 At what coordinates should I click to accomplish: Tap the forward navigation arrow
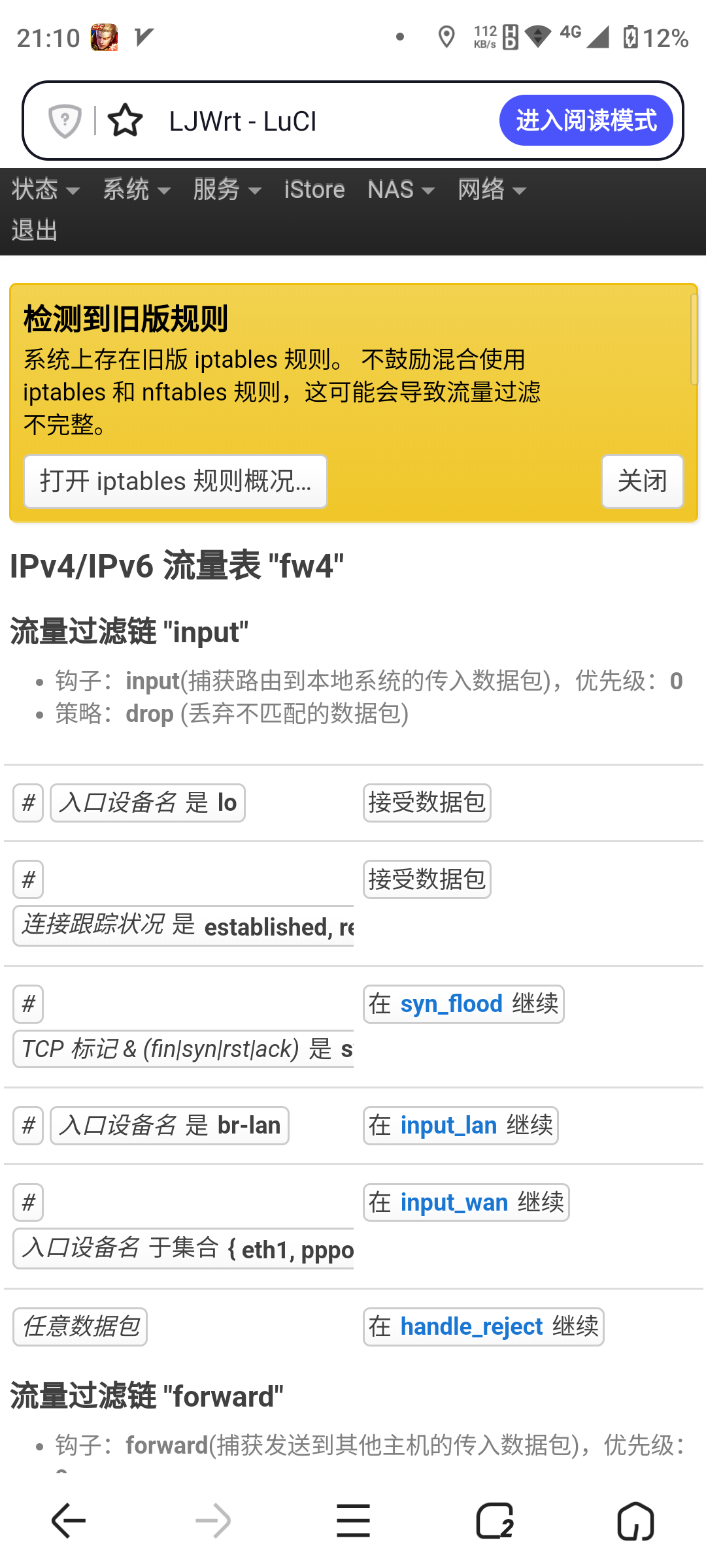212,1520
